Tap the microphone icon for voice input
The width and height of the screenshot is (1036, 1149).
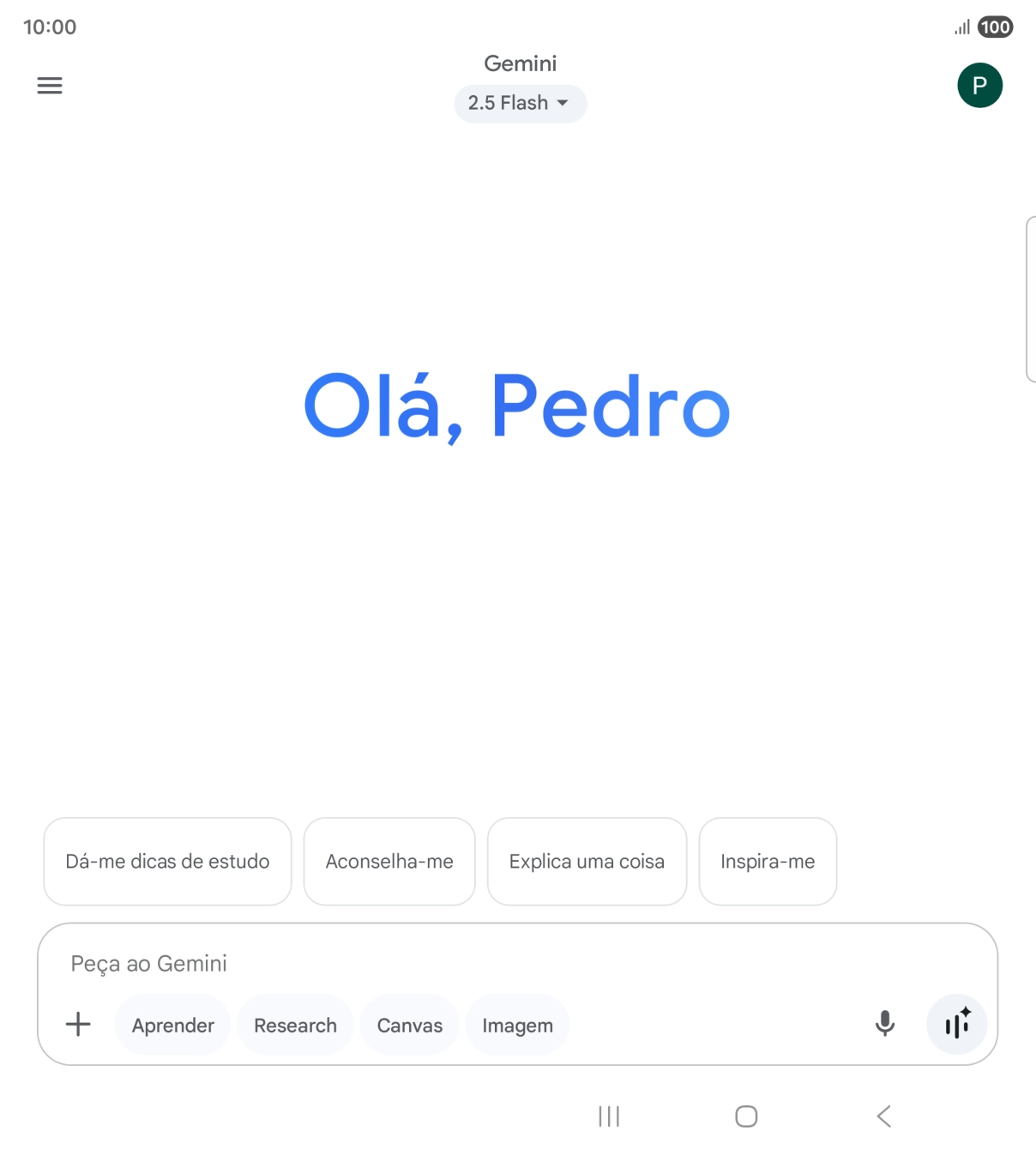tap(885, 1024)
